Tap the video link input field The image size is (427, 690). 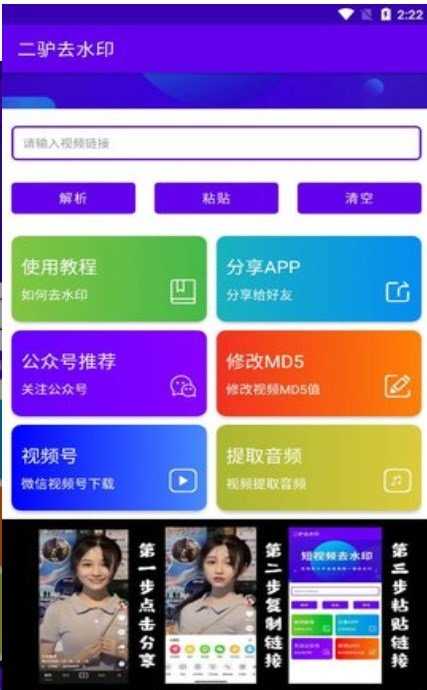click(216, 143)
